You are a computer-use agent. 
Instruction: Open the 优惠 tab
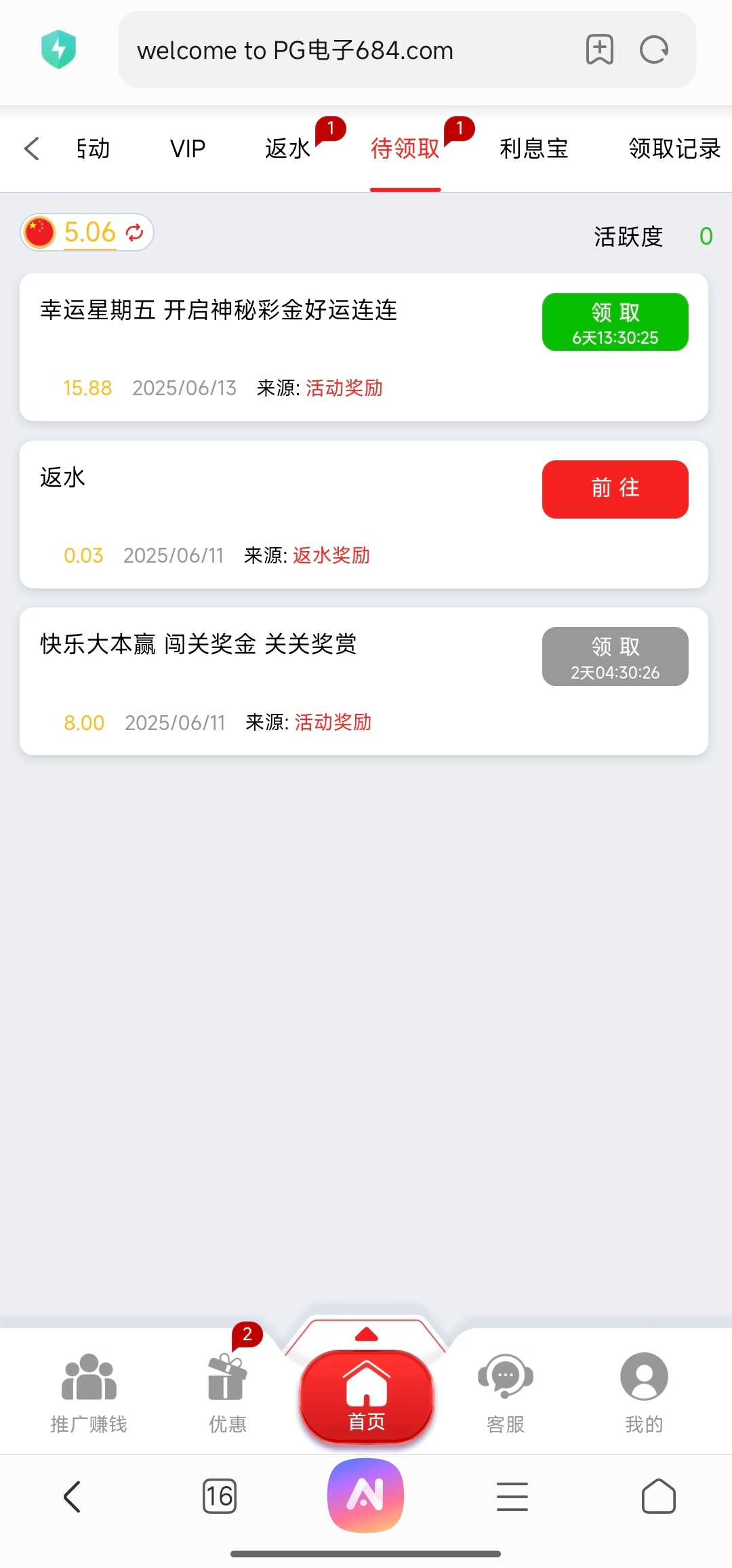point(227,1394)
